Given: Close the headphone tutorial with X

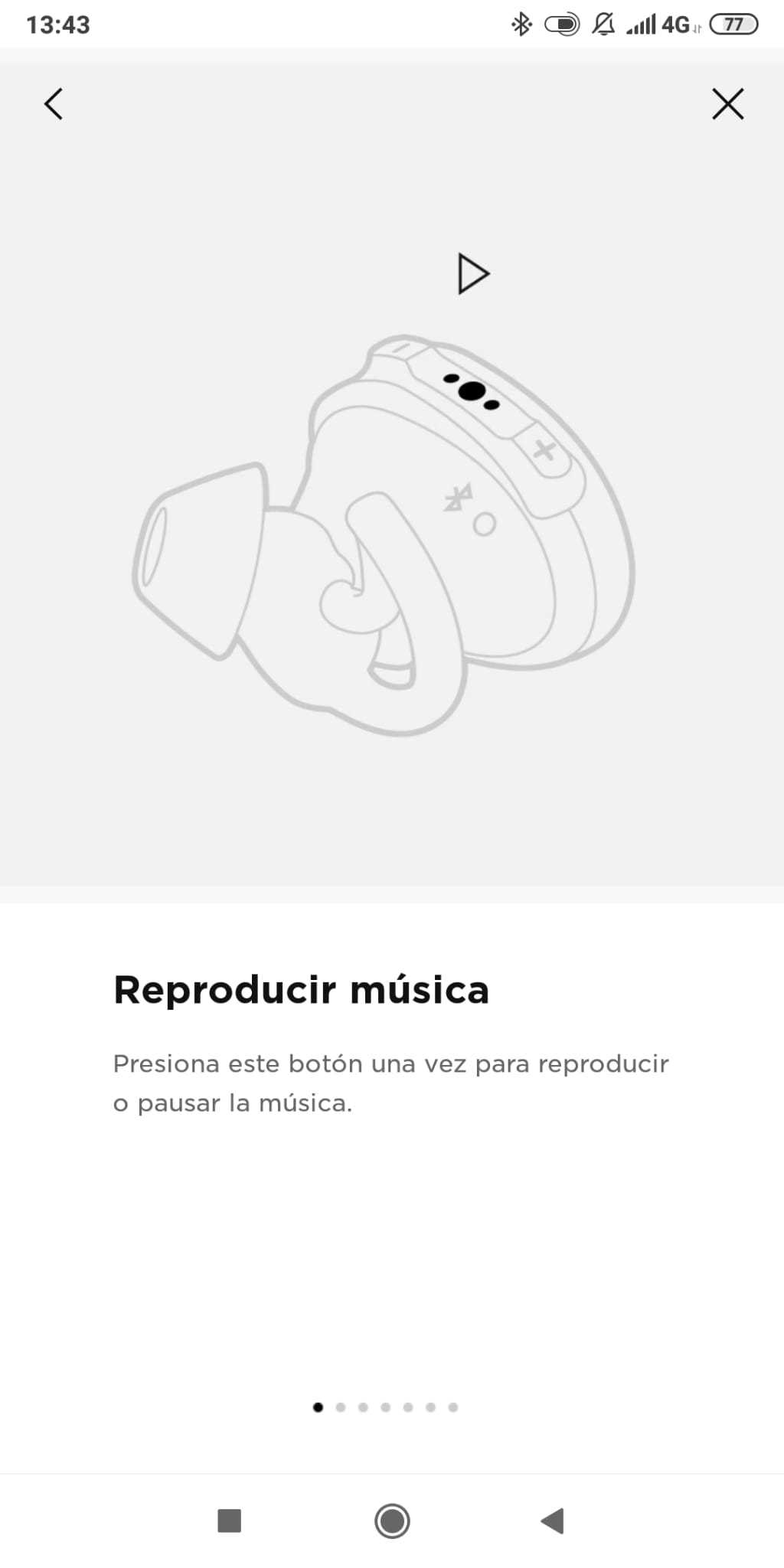Looking at the screenshot, I should point(727,104).
